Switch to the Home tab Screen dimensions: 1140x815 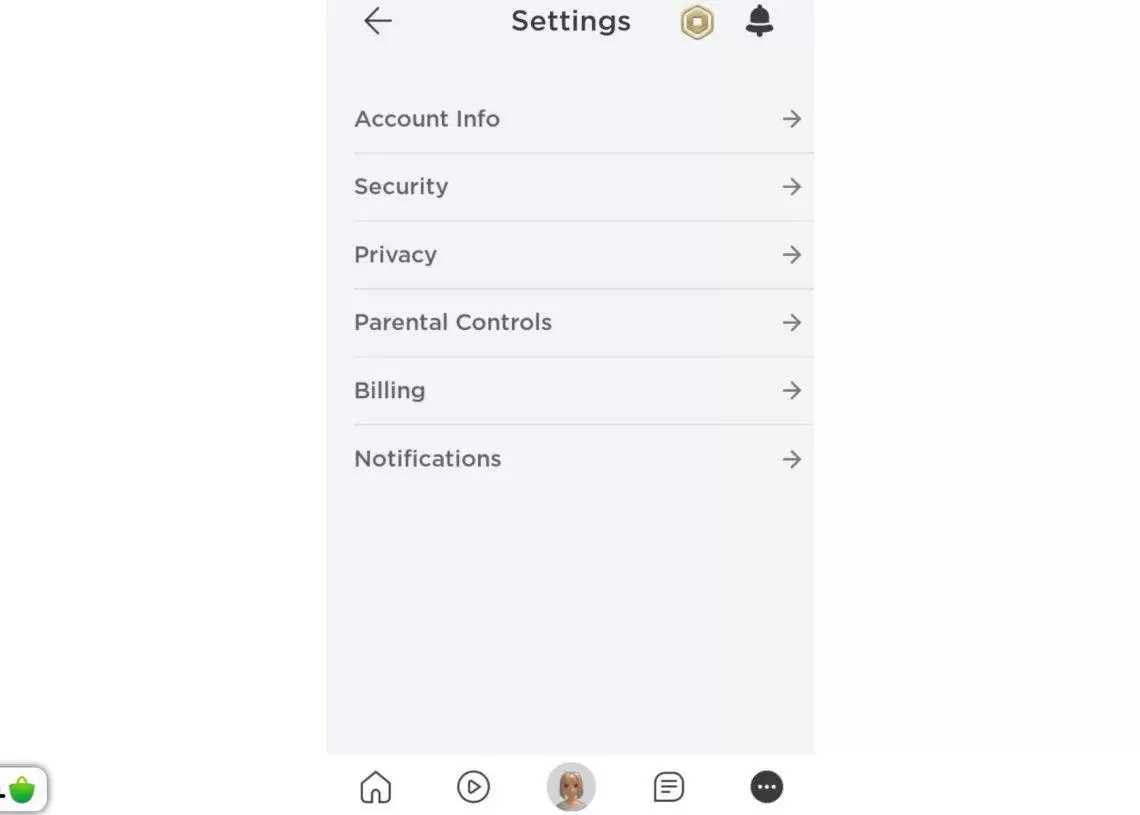click(x=375, y=787)
